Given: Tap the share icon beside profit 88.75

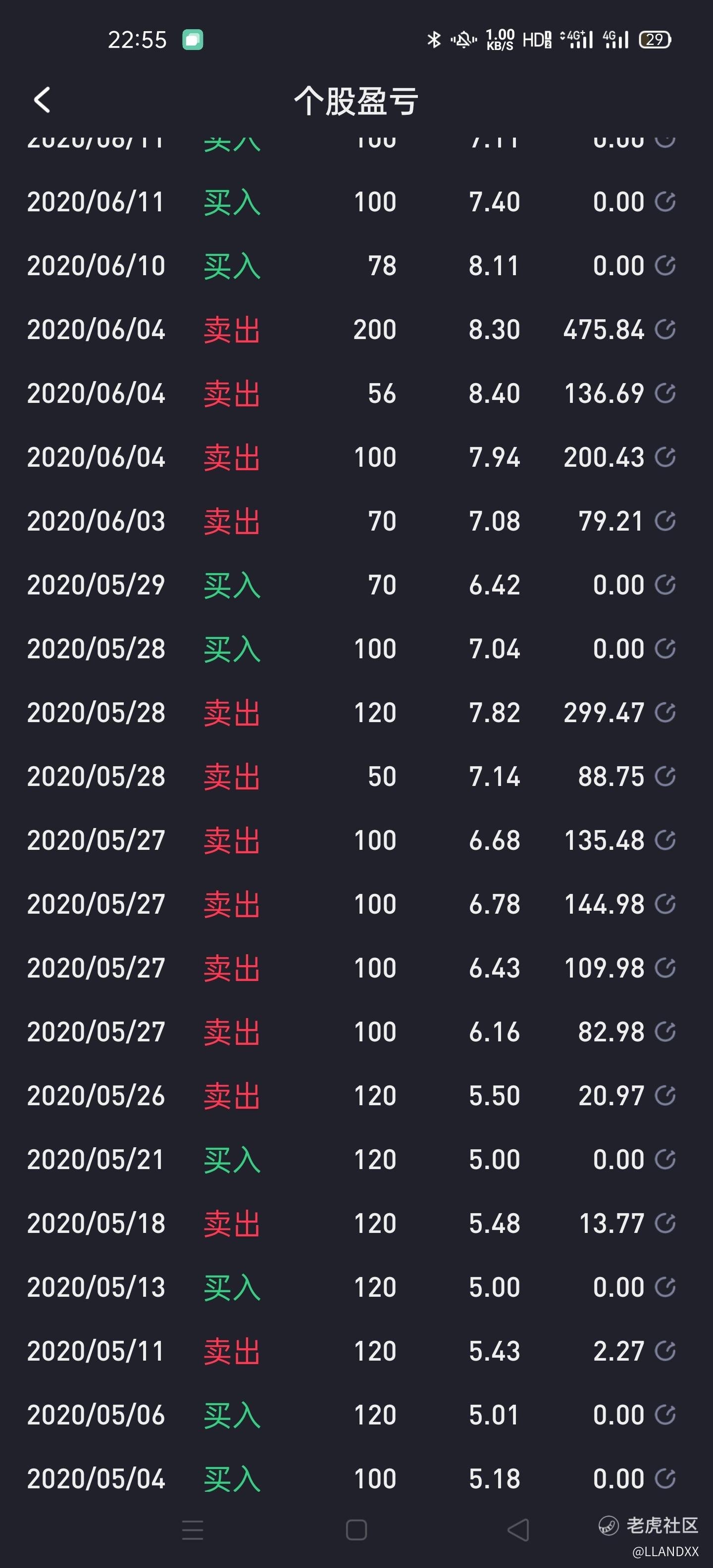Looking at the screenshot, I should 665,776.
